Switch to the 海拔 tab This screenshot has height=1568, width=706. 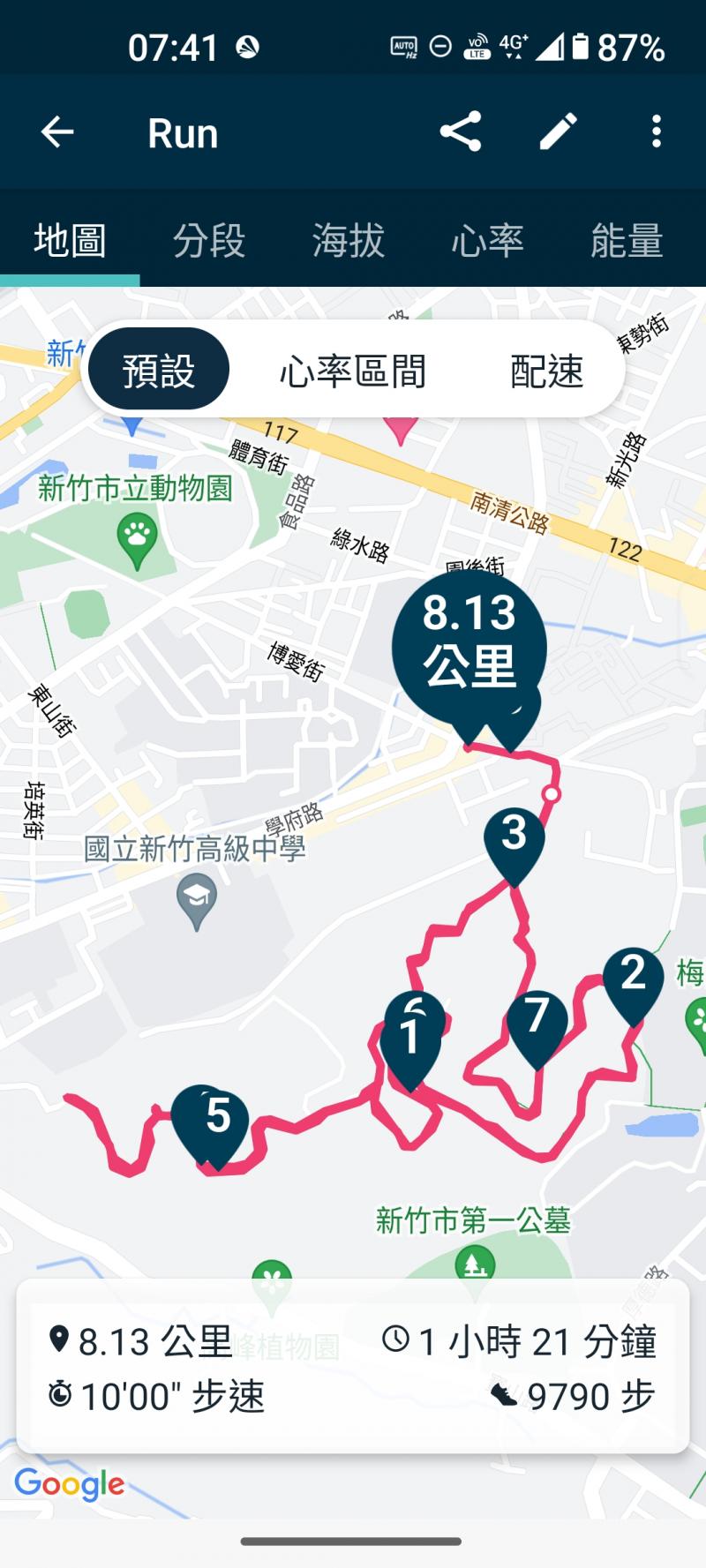point(349,240)
